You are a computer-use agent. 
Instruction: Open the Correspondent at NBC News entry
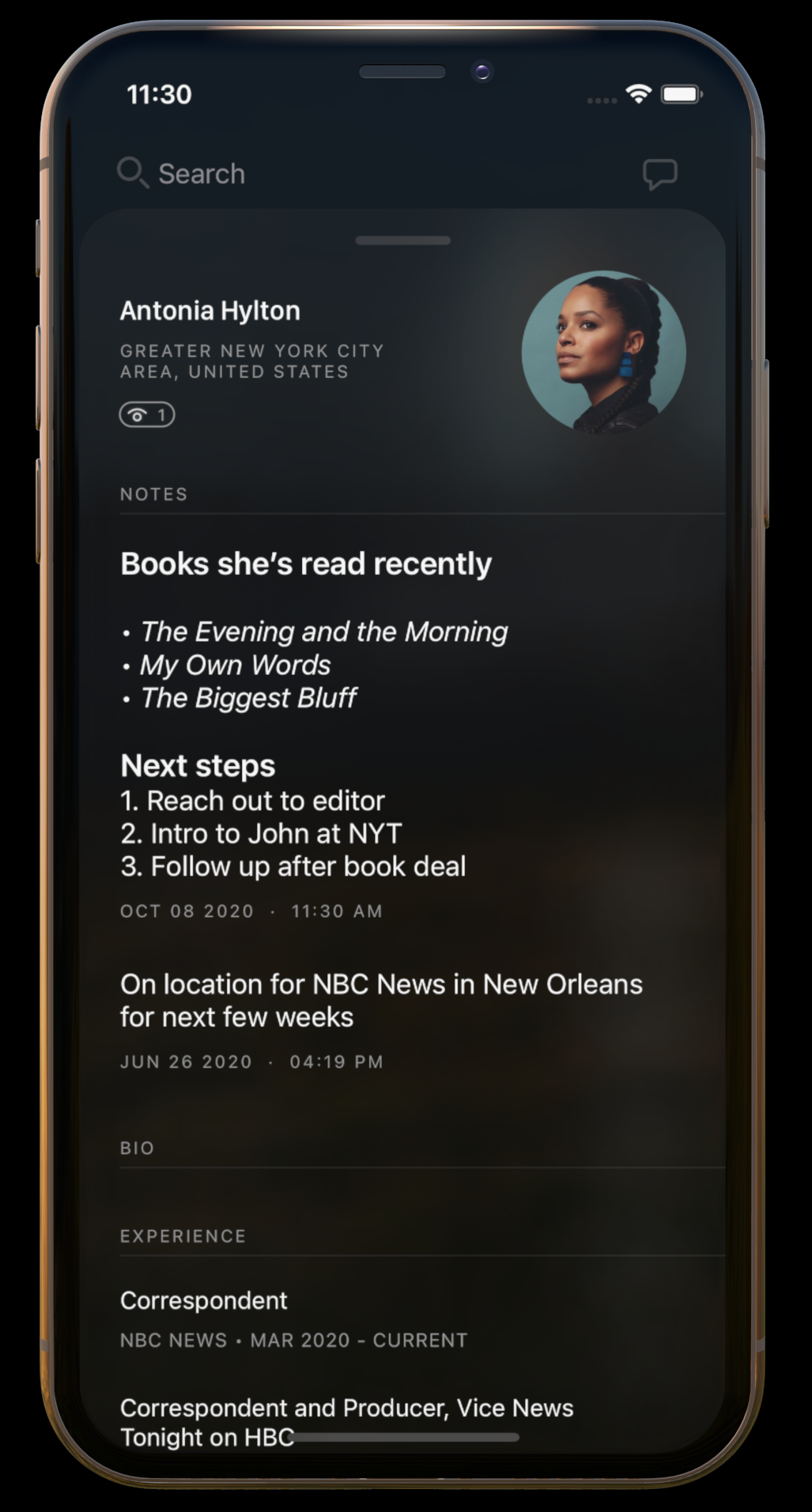[293, 1318]
